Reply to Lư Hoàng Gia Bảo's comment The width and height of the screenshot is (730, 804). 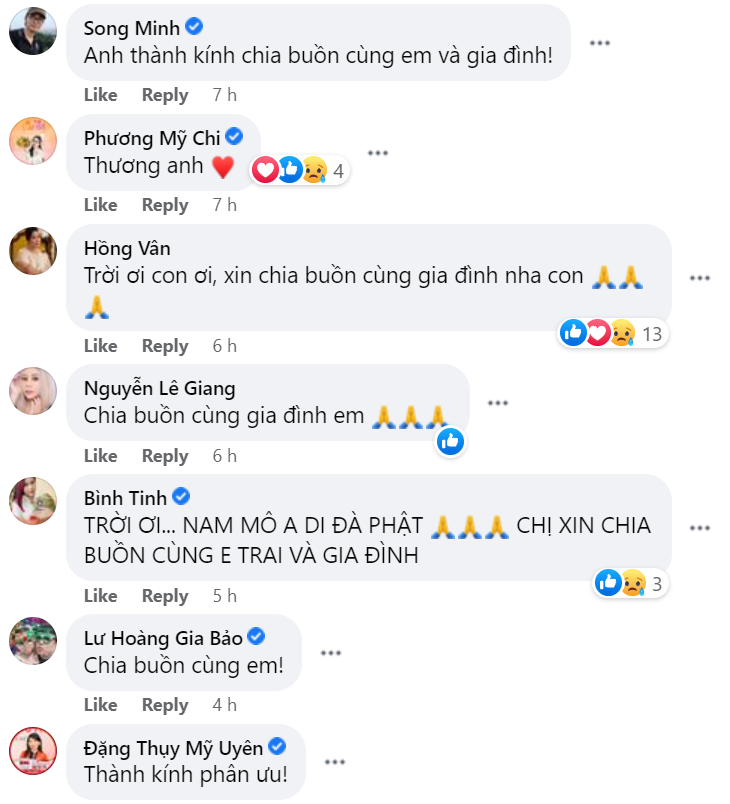(x=165, y=705)
